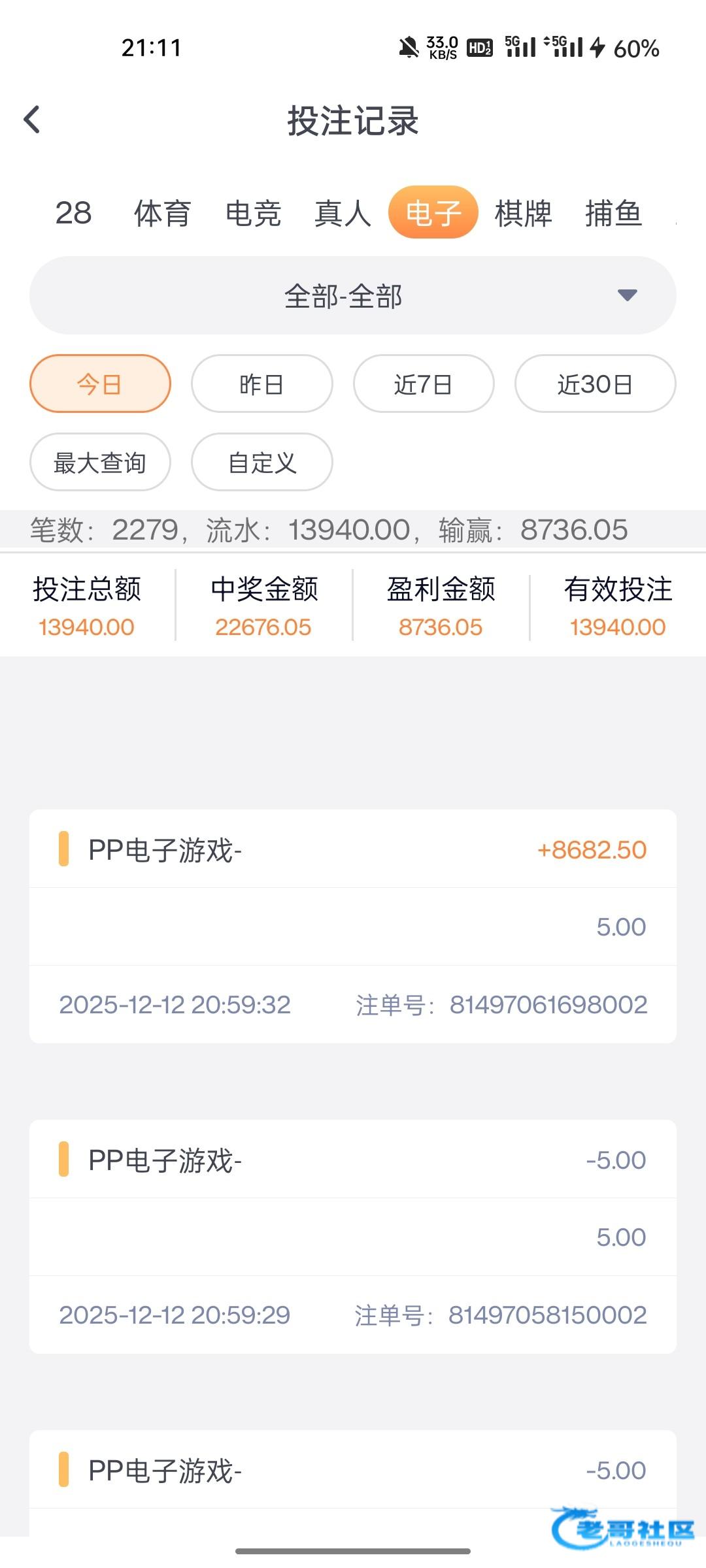
Task: Show records from 近7日
Action: [424, 384]
